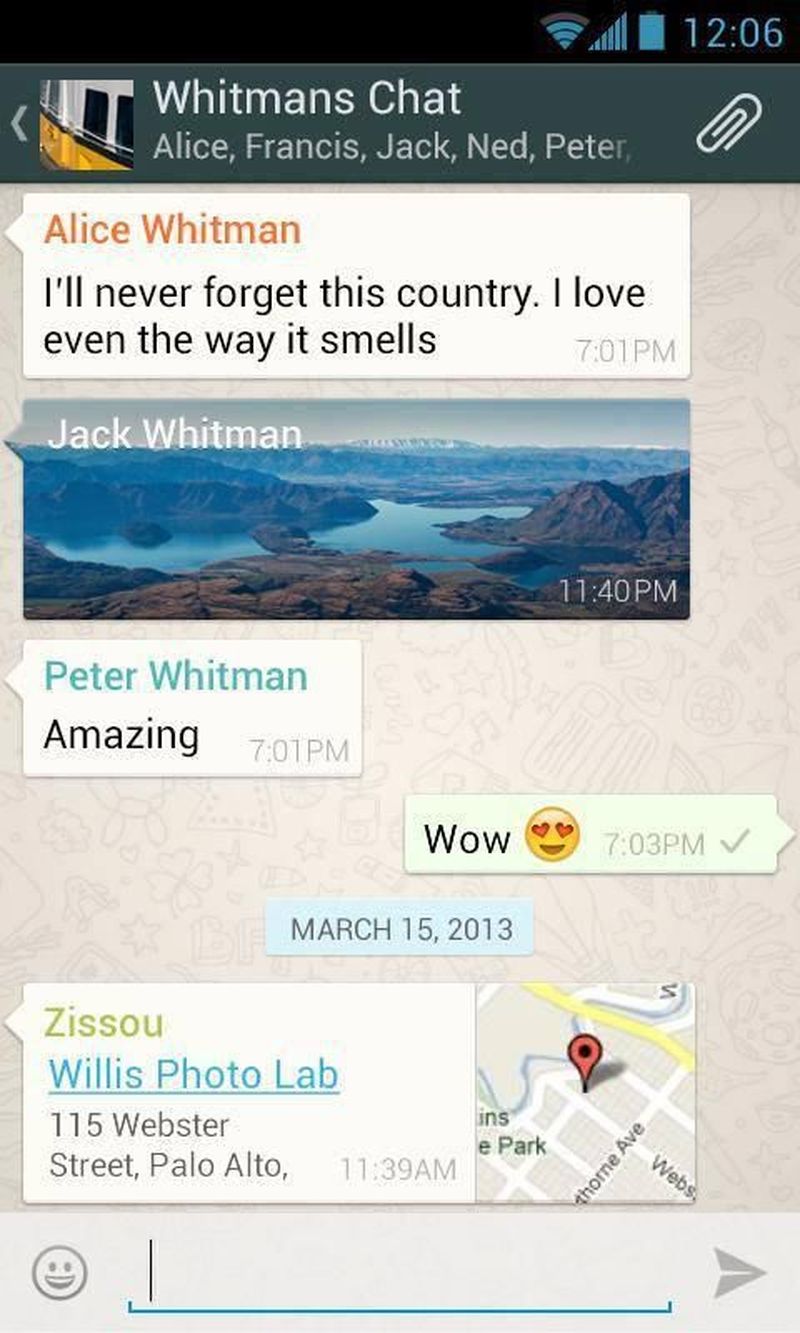Open the Willis Photo Lab link
800x1333 pixels.
click(194, 1074)
